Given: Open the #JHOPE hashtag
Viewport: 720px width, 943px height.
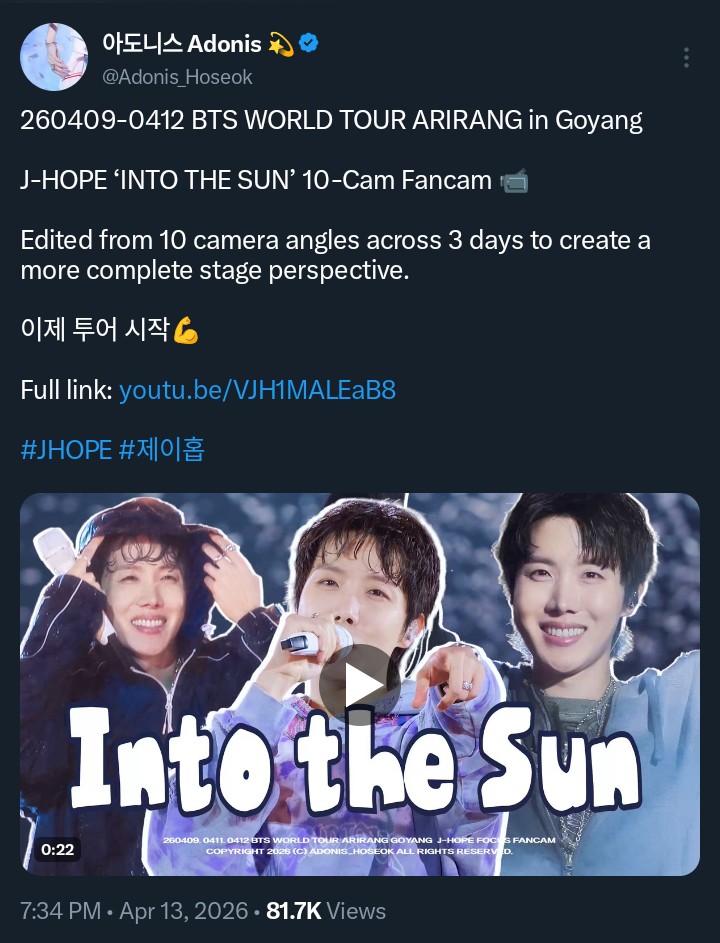Looking at the screenshot, I should tap(66, 449).
